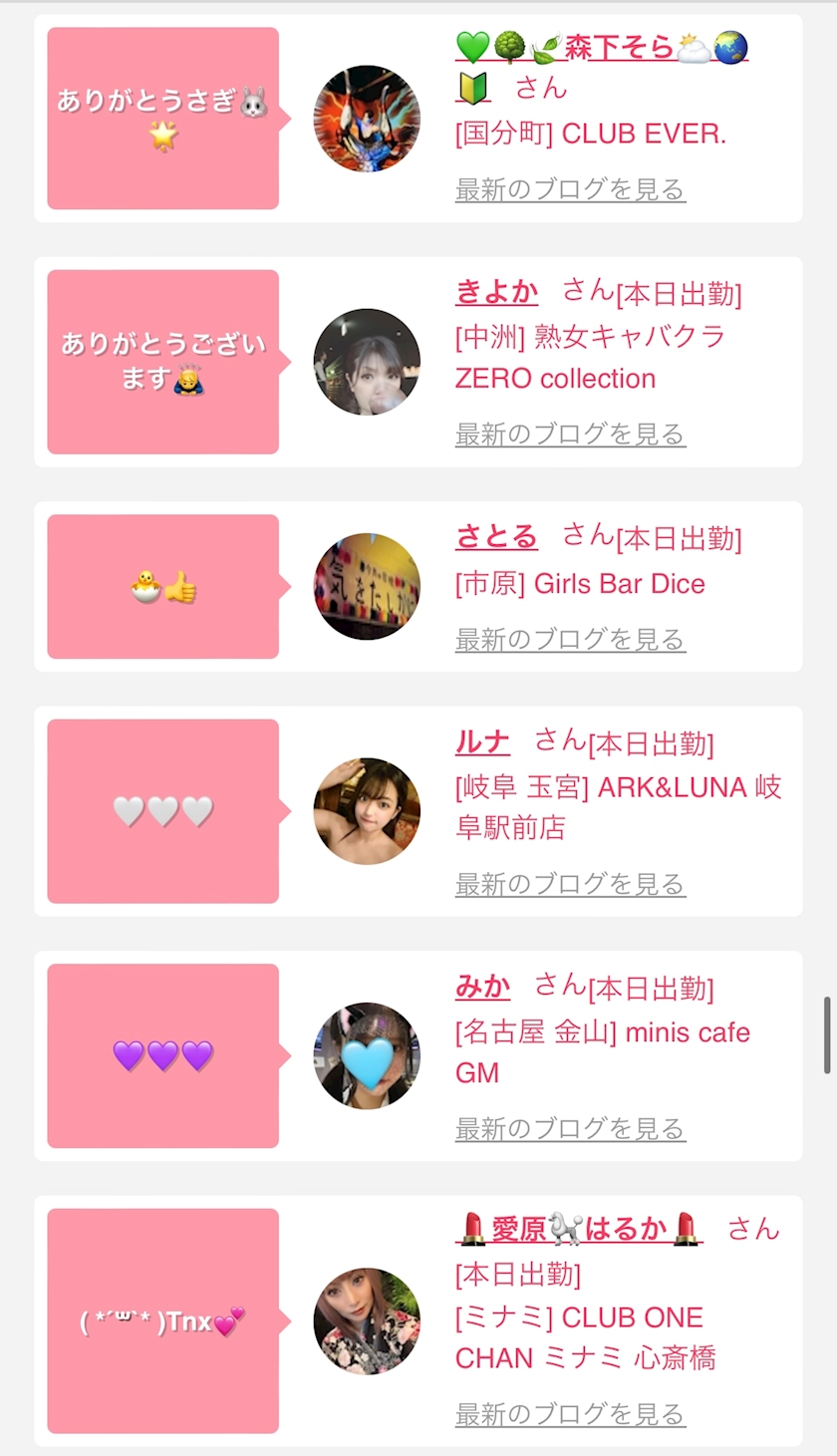837x1456 pixels.
Task: Open きよか's profile name link
Action: 496,292
